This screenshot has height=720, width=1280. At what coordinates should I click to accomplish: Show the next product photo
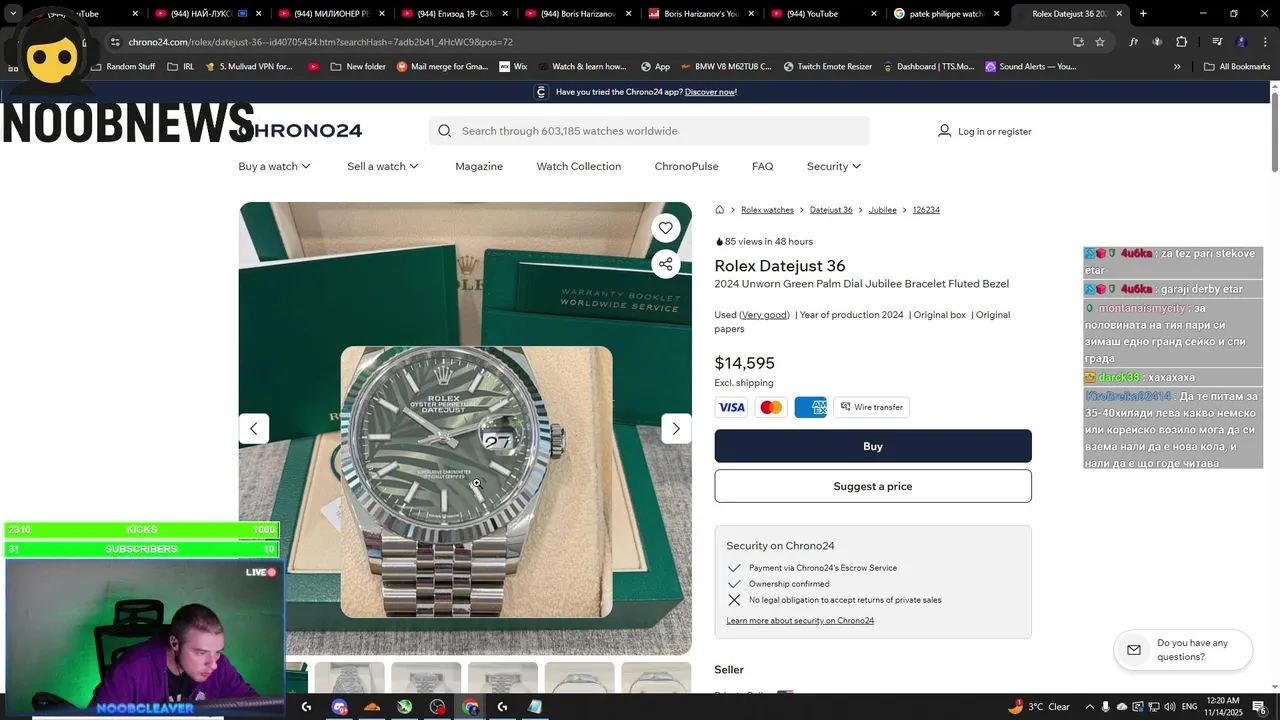pos(675,428)
